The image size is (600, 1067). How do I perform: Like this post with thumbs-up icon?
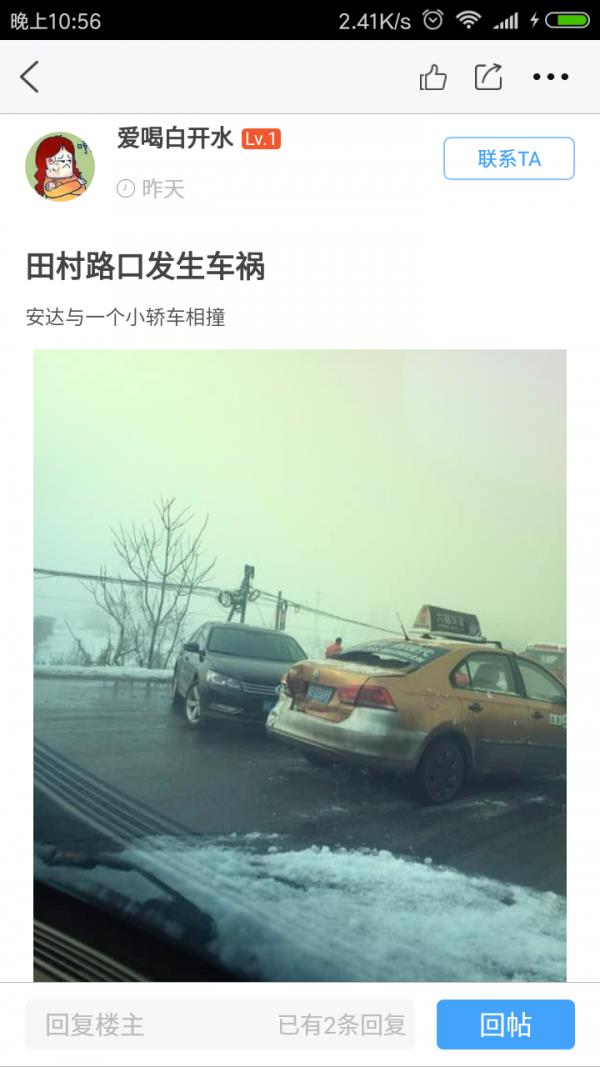(433, 77)
